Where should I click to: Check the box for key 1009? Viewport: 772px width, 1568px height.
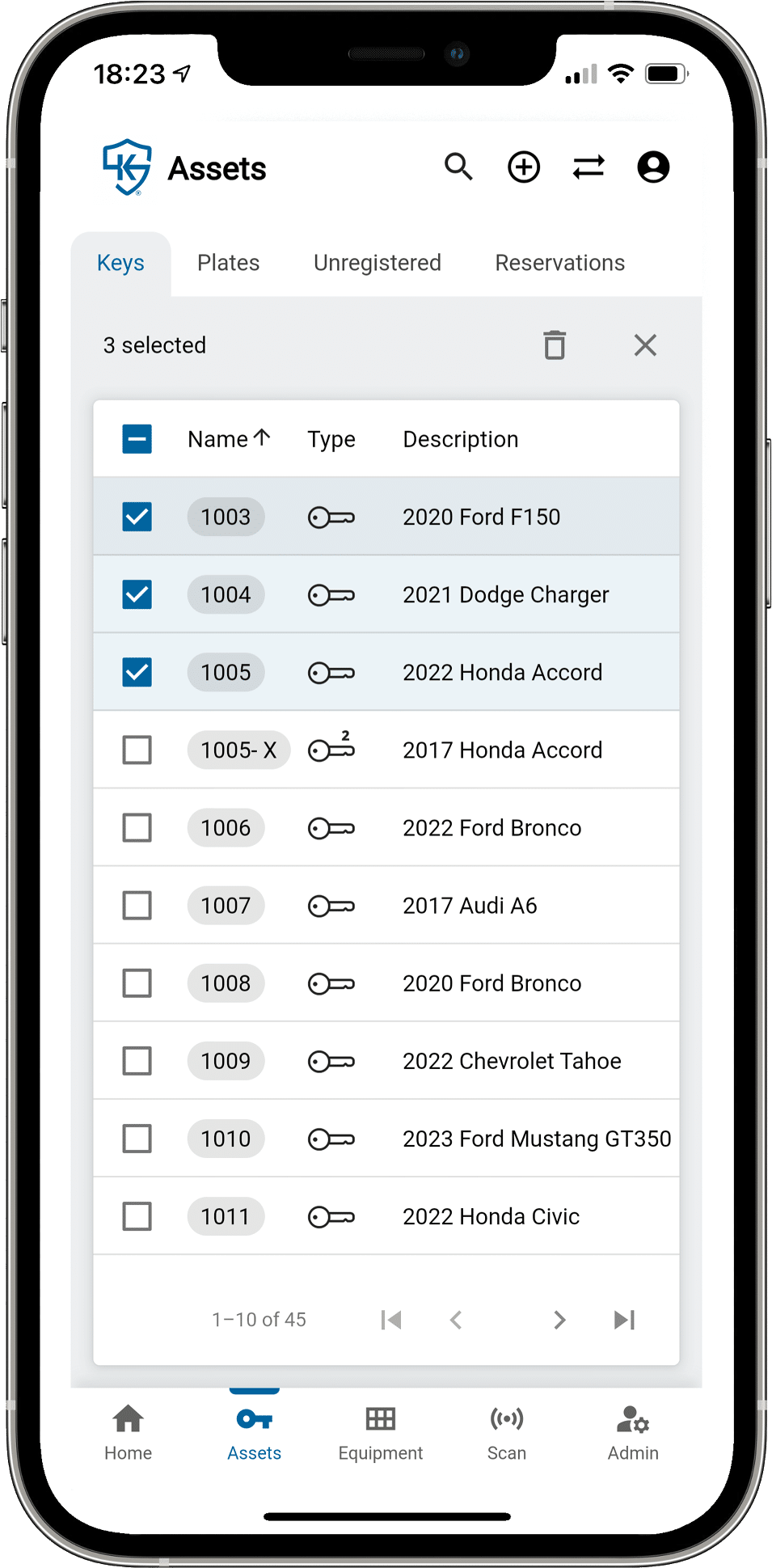137,1060
